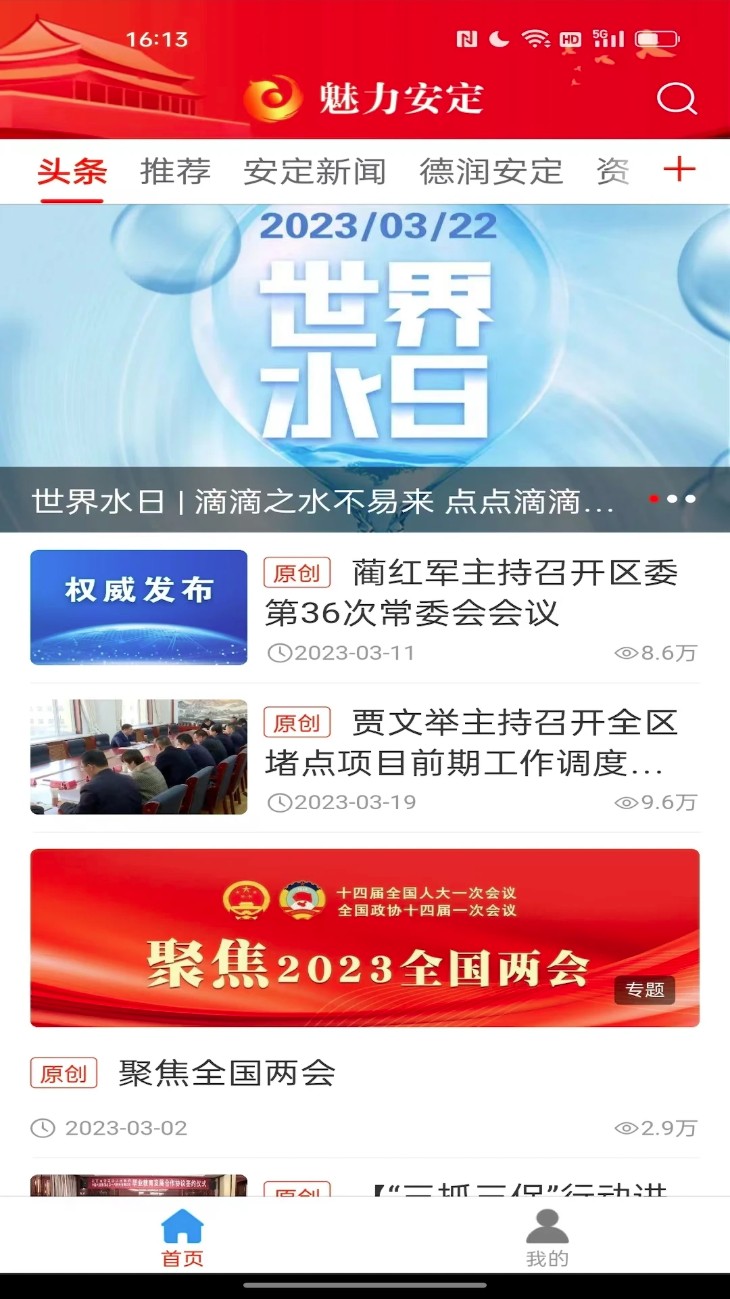Viewport: 730px width, 1299px height.
Task: Add a new channel with the red plus
Action: [x=680, y=170]
